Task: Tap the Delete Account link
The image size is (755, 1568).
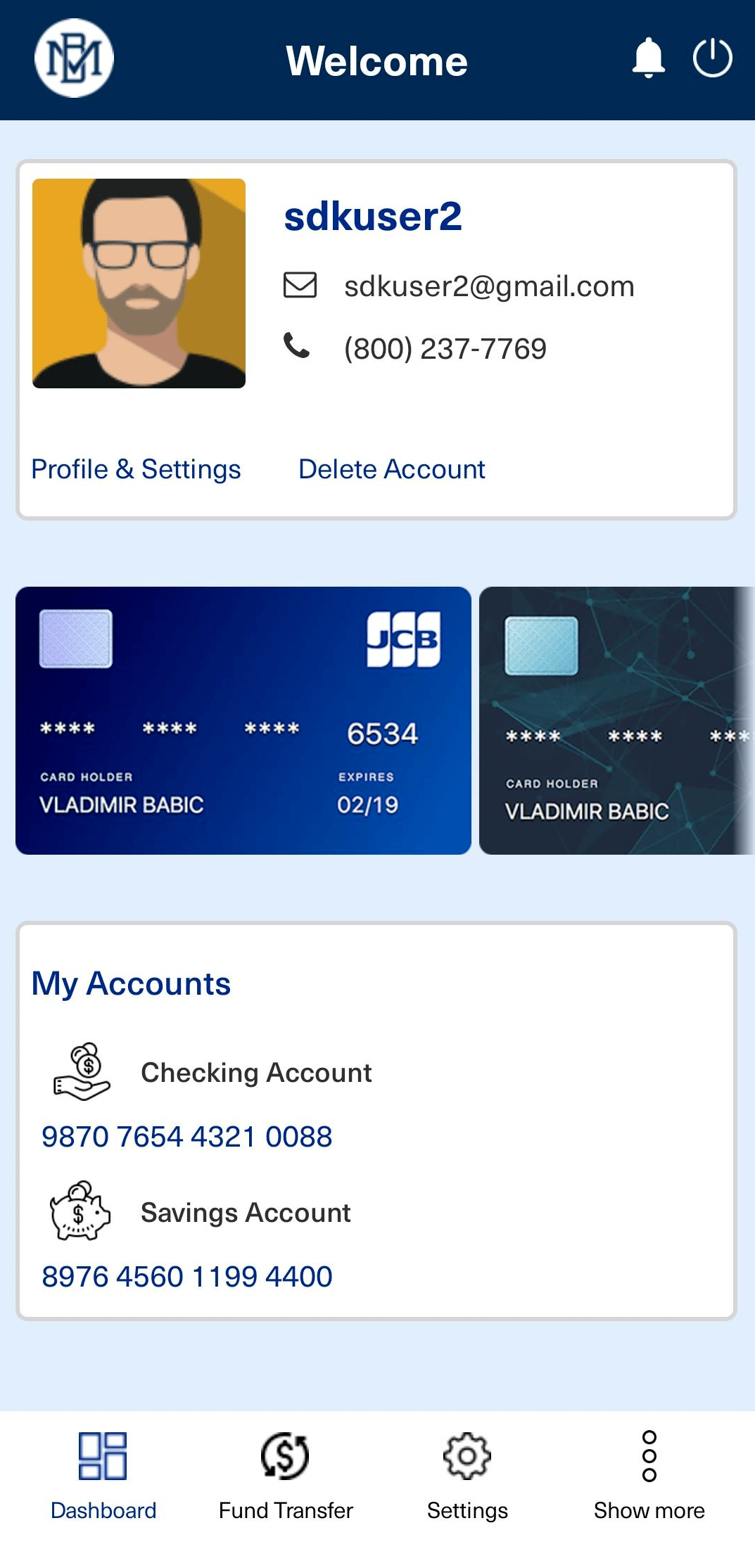Action: coord(392,469)
